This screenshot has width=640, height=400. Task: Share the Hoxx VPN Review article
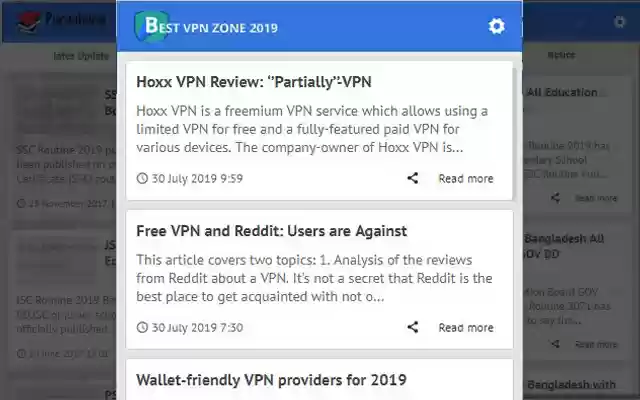[413, 178]
